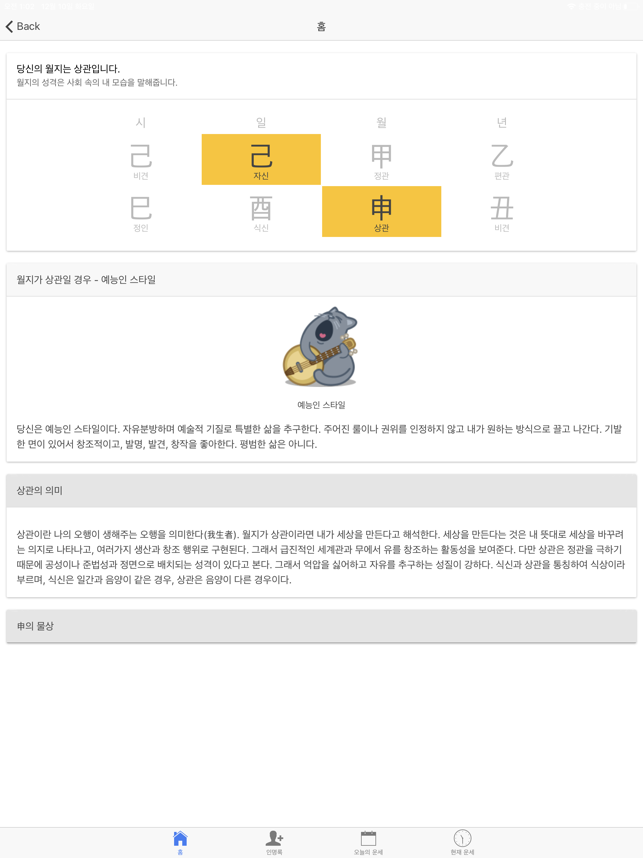Open the 인명록 tab

point(274,842)
